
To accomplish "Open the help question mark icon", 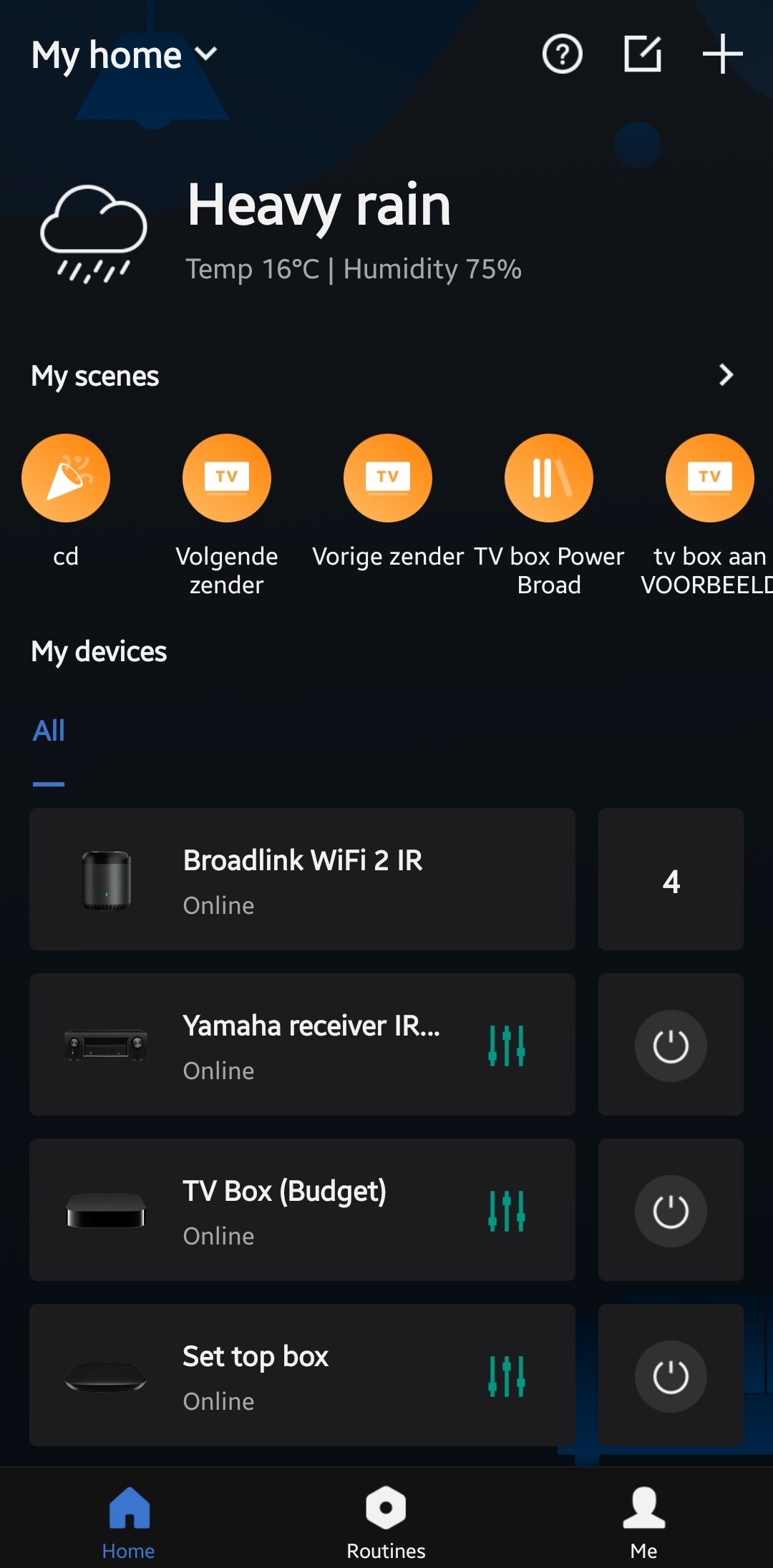I will (562, 54).
